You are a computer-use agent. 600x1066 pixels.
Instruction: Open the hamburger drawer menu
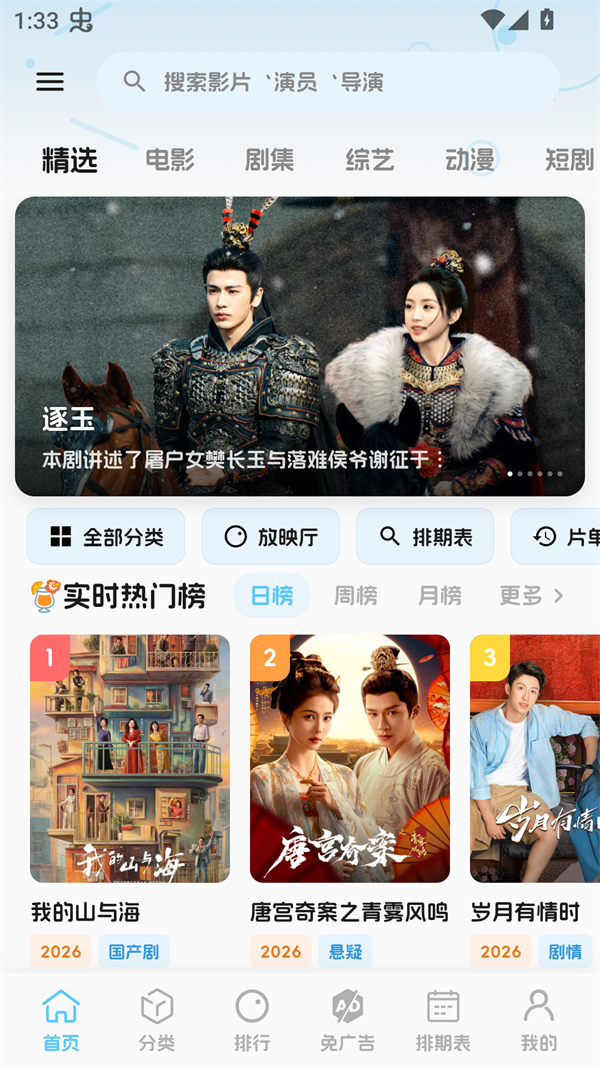click(x=50, y=82)
